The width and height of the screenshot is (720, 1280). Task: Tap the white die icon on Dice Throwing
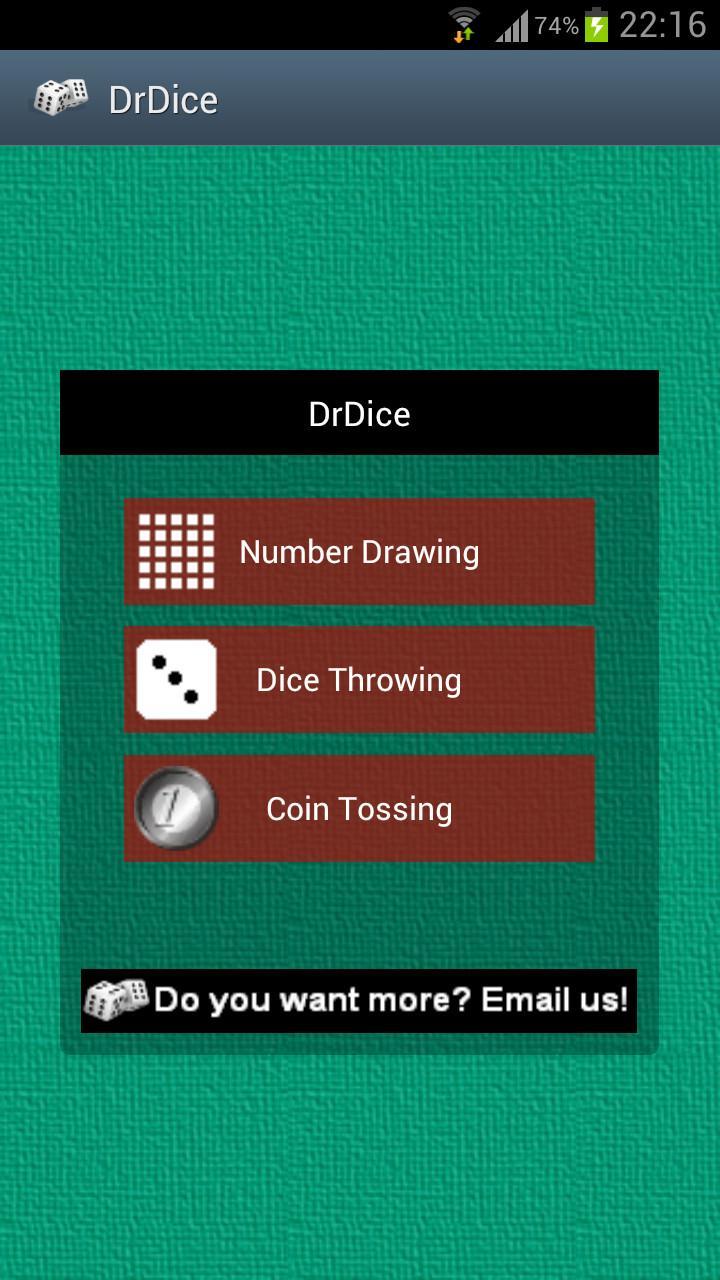[176, 679]
